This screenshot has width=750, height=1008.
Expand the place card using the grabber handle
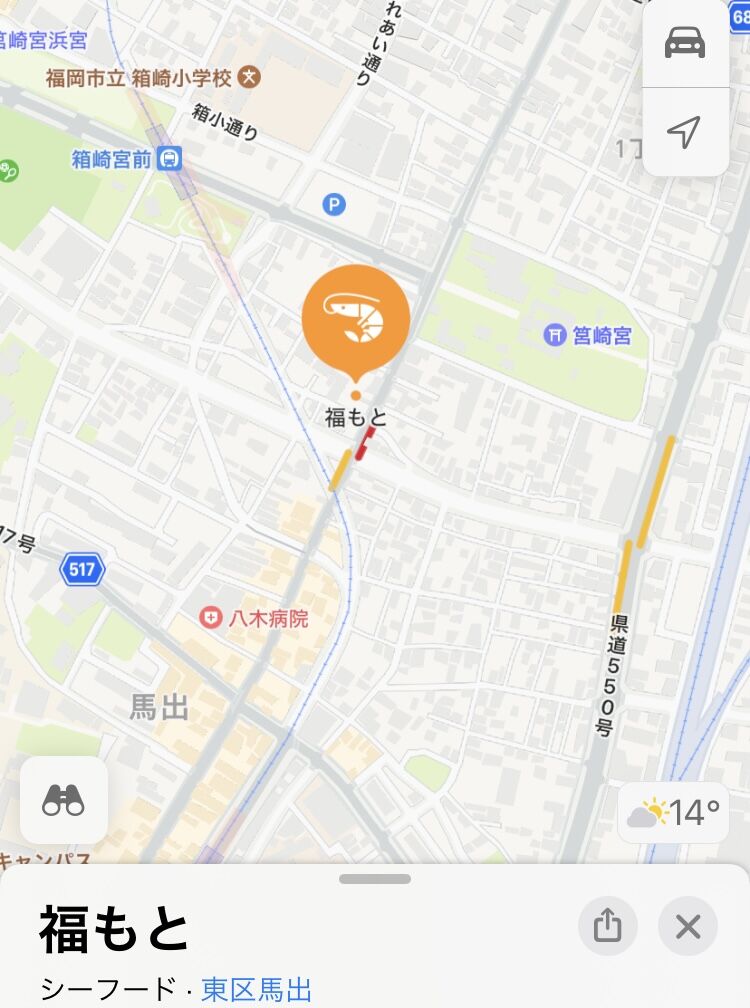click(x=375, y=879)
